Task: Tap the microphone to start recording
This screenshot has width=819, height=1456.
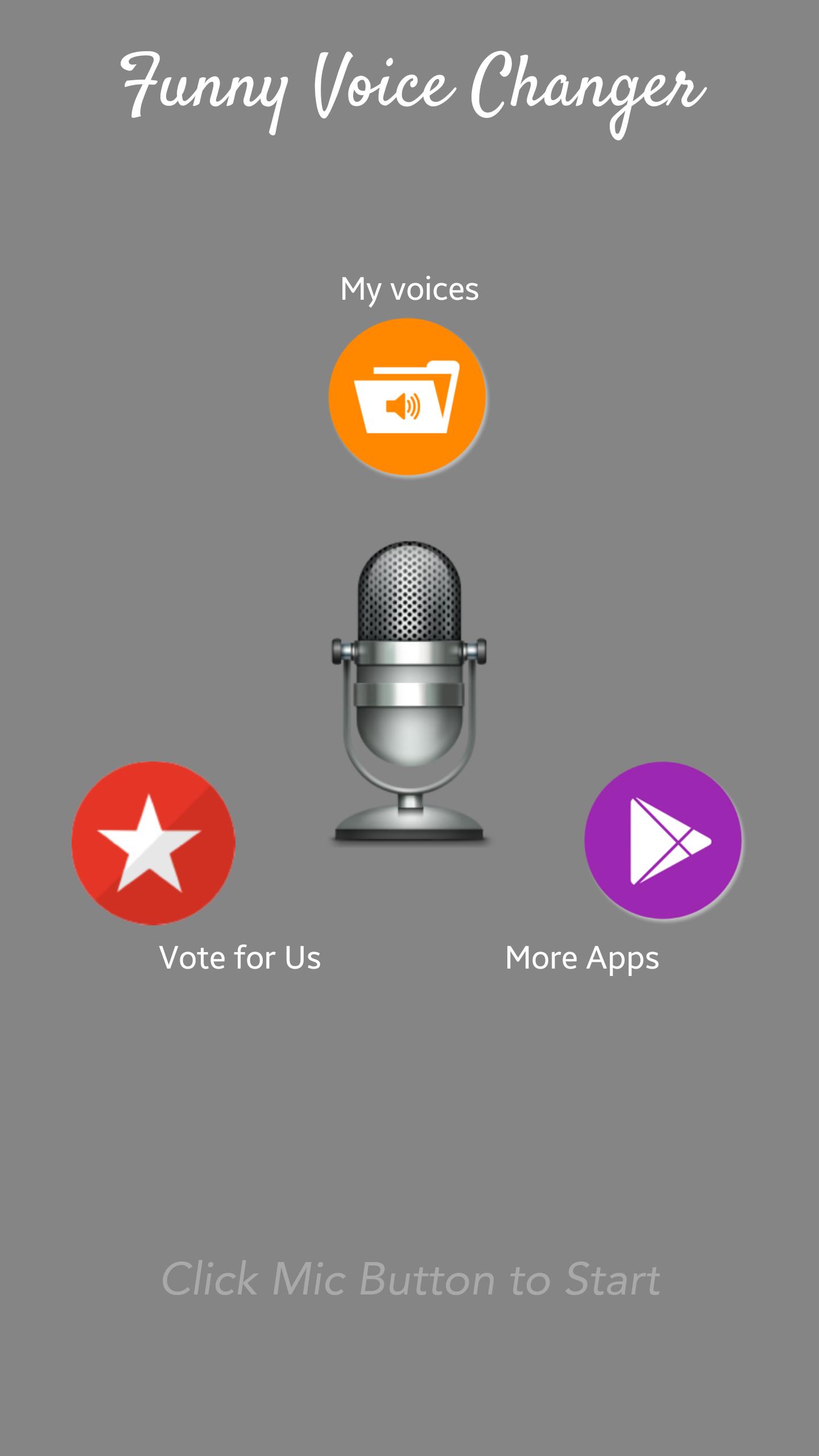Action: click(409, 690)
